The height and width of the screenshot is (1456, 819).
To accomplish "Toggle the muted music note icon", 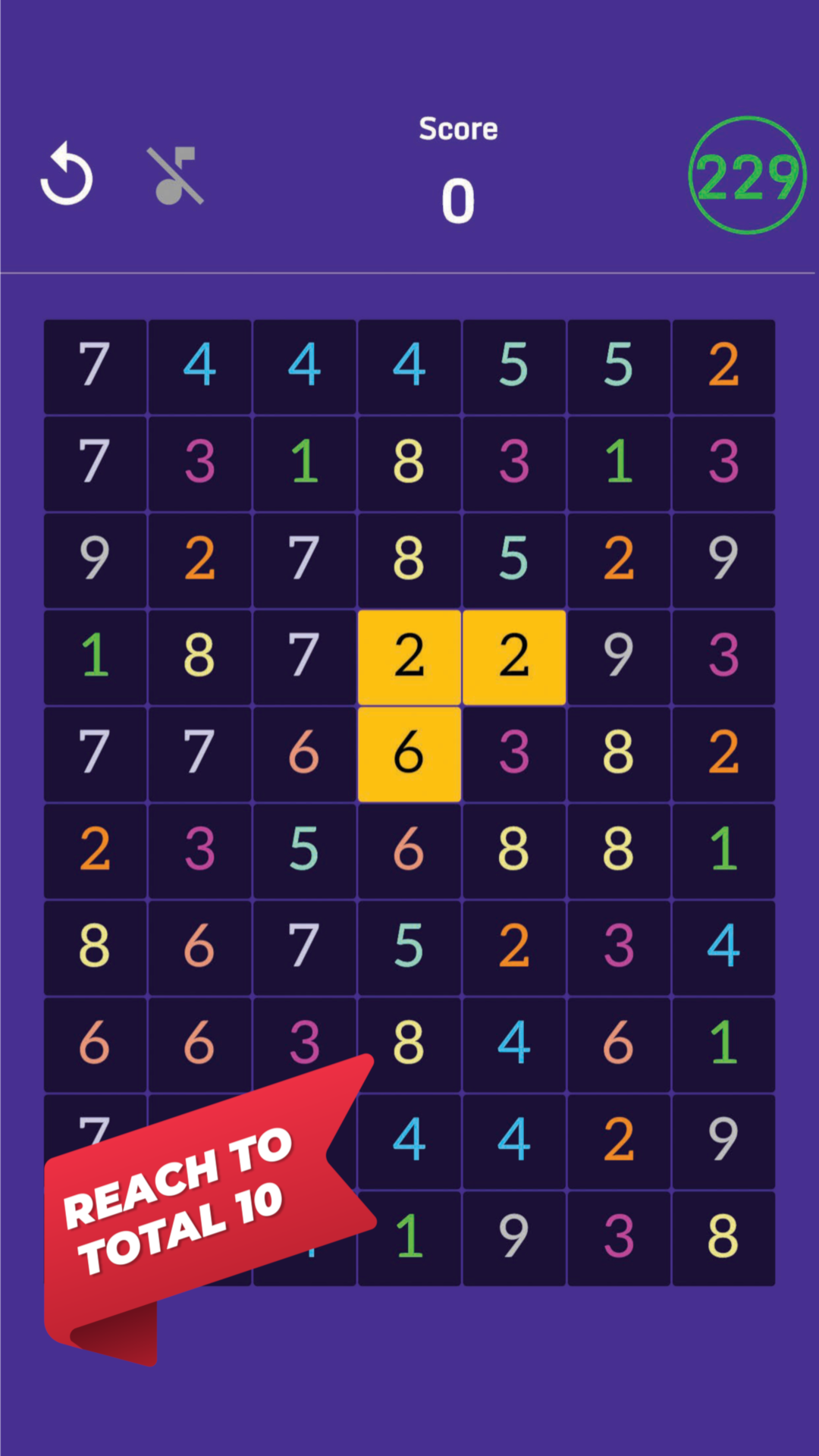I will (175, 176).
